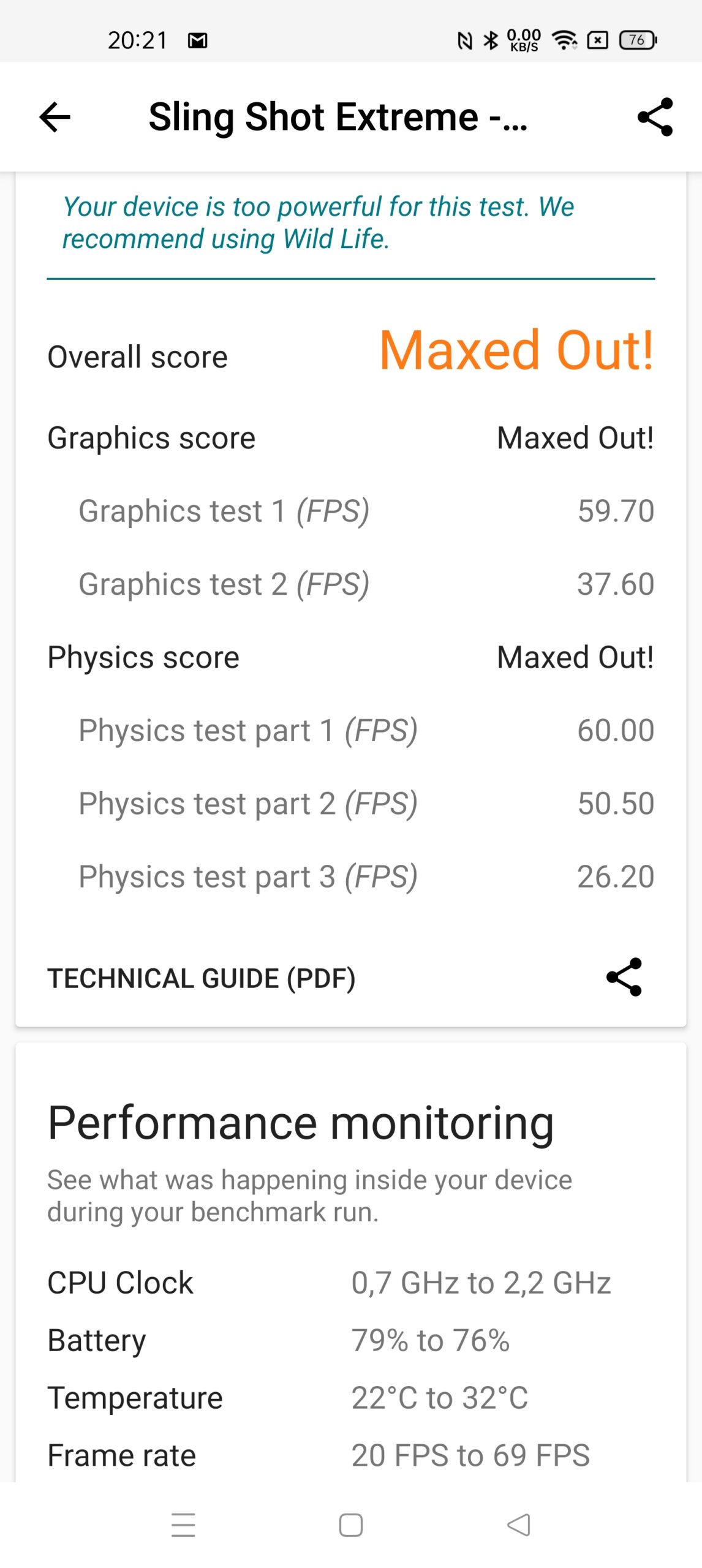Go to the home screen
The width and height of the screenshot is (702, 1568).
pos(351,1525)
